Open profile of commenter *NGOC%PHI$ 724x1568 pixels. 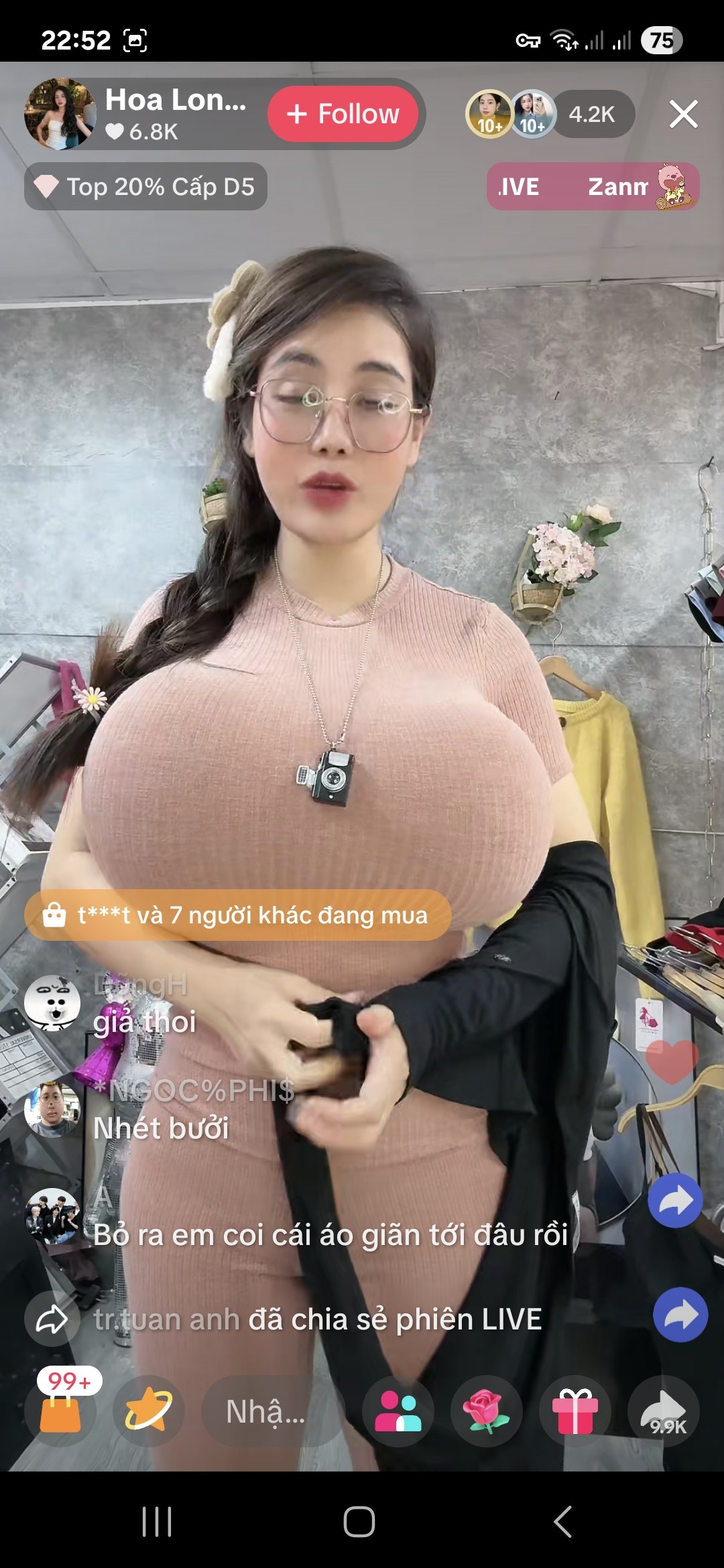[52, 1109]
